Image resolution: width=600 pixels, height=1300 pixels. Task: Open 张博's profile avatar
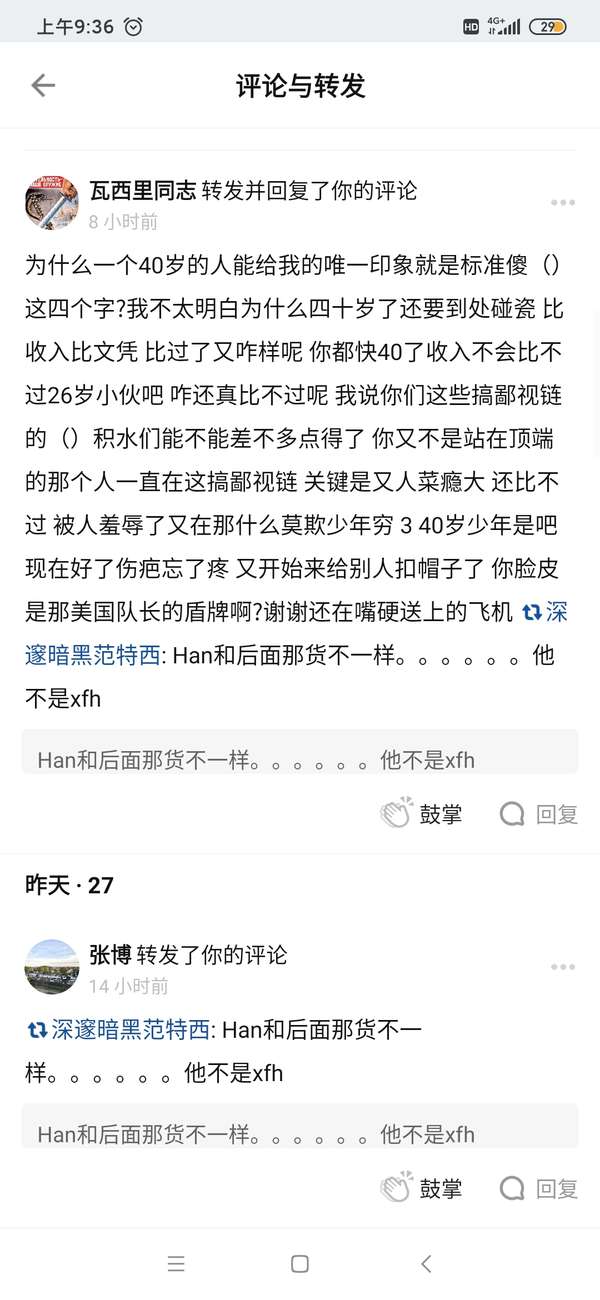coord(51,967)
